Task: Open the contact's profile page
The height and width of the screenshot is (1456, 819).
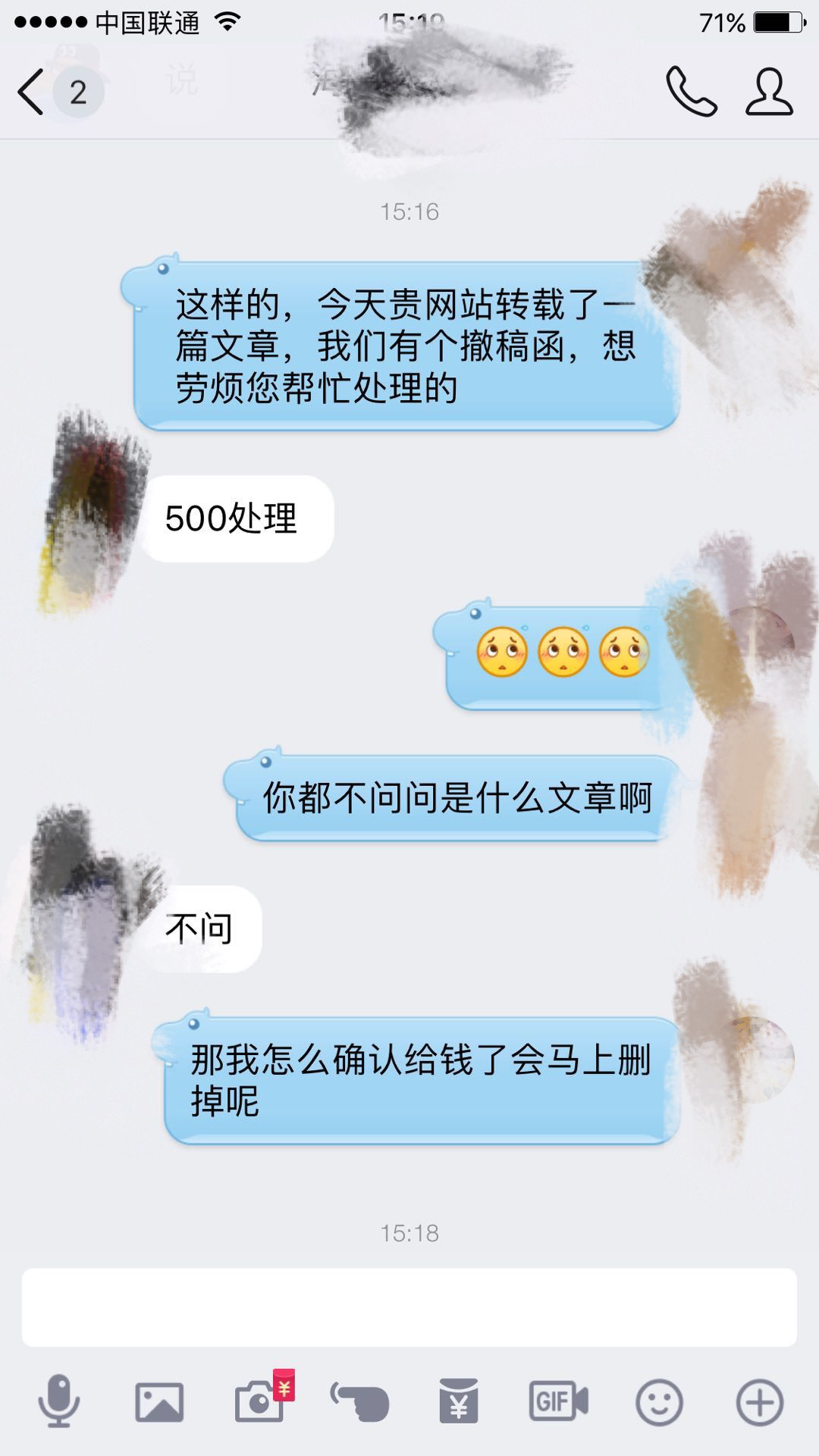Action: pyautogui.click(x=769, y=92)
